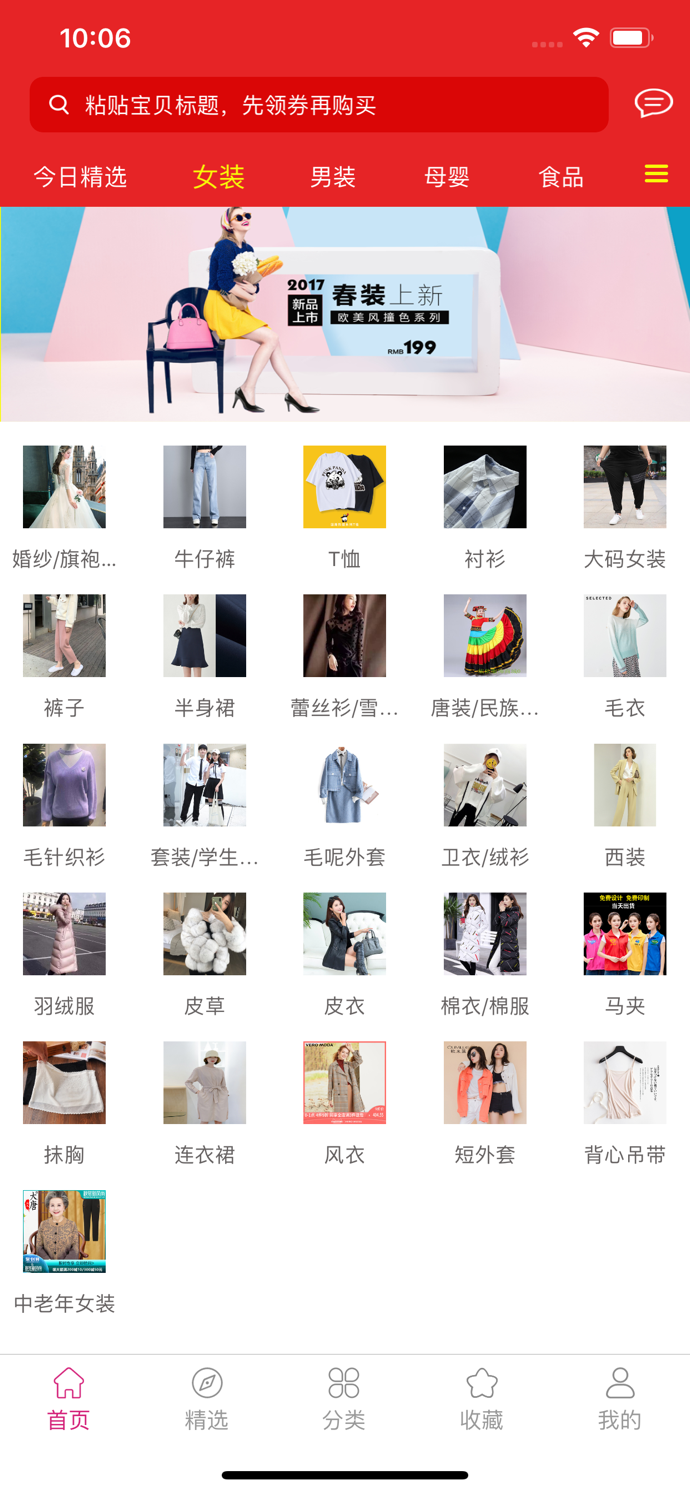Open the 大码女装 category
The image size is (690, 1493).
(625, 506)
